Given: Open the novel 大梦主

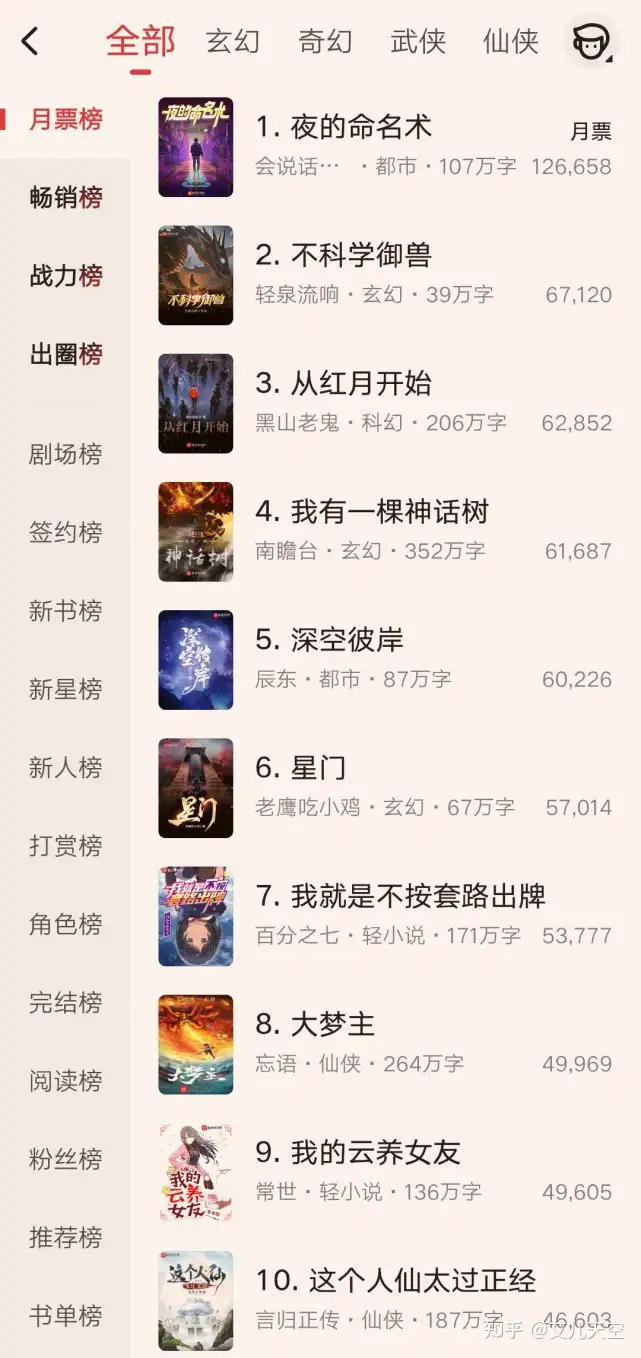Looking at the screenshot, I should [385, 1044].
